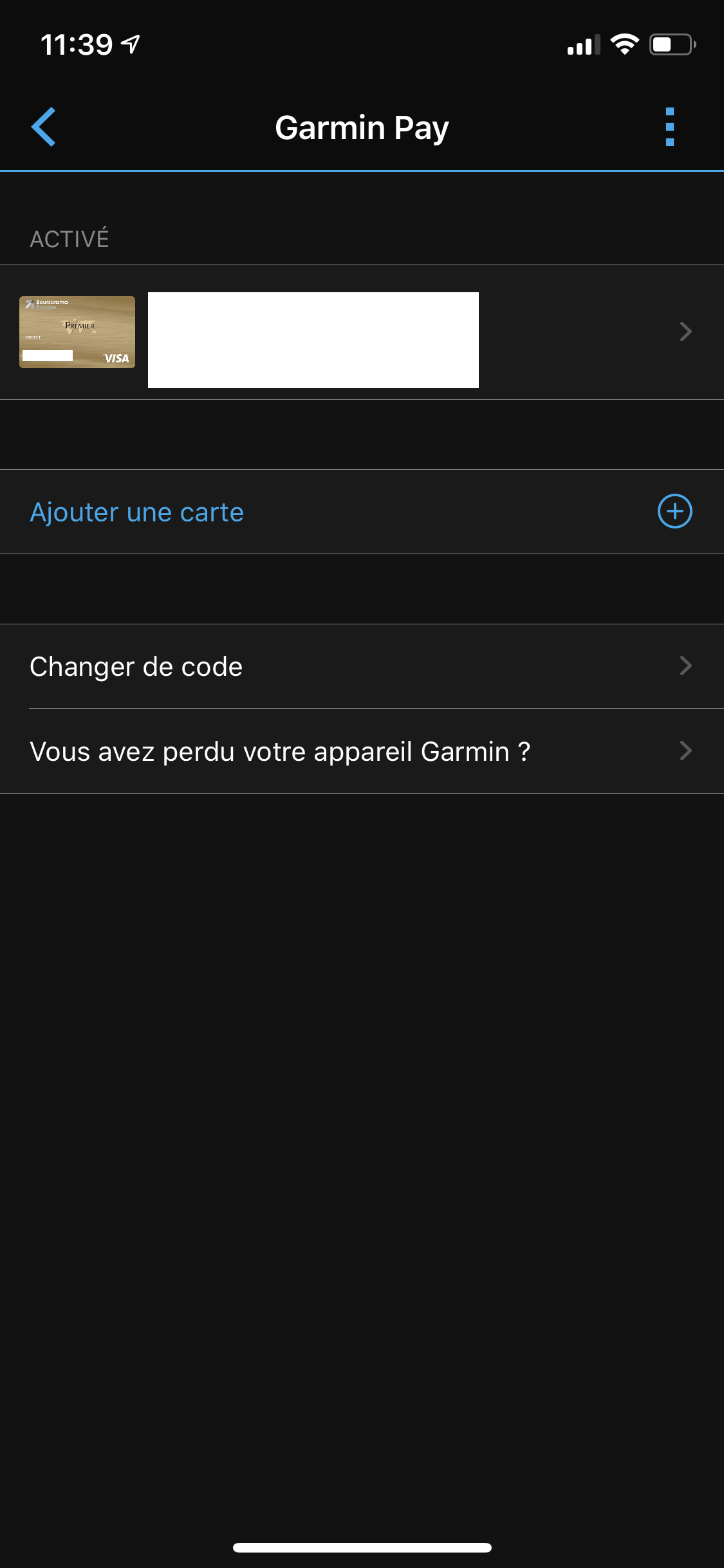724x1568 pixels.
Task: Select the Boursorama Visa card thumbnail
Action: click(77, 332)
